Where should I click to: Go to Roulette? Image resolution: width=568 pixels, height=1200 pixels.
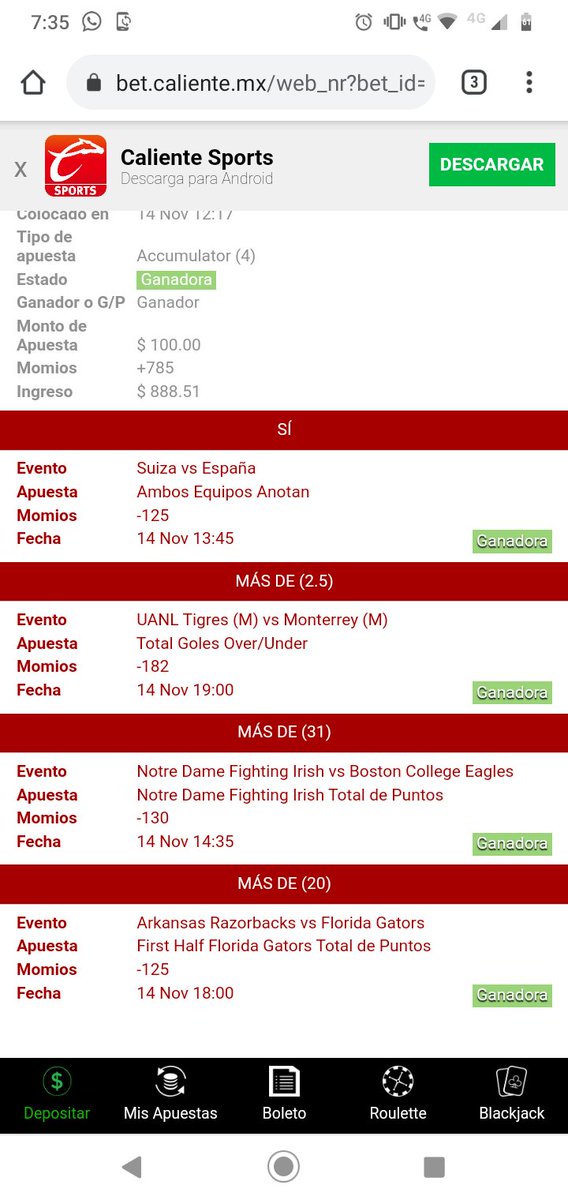point(398,1094)
